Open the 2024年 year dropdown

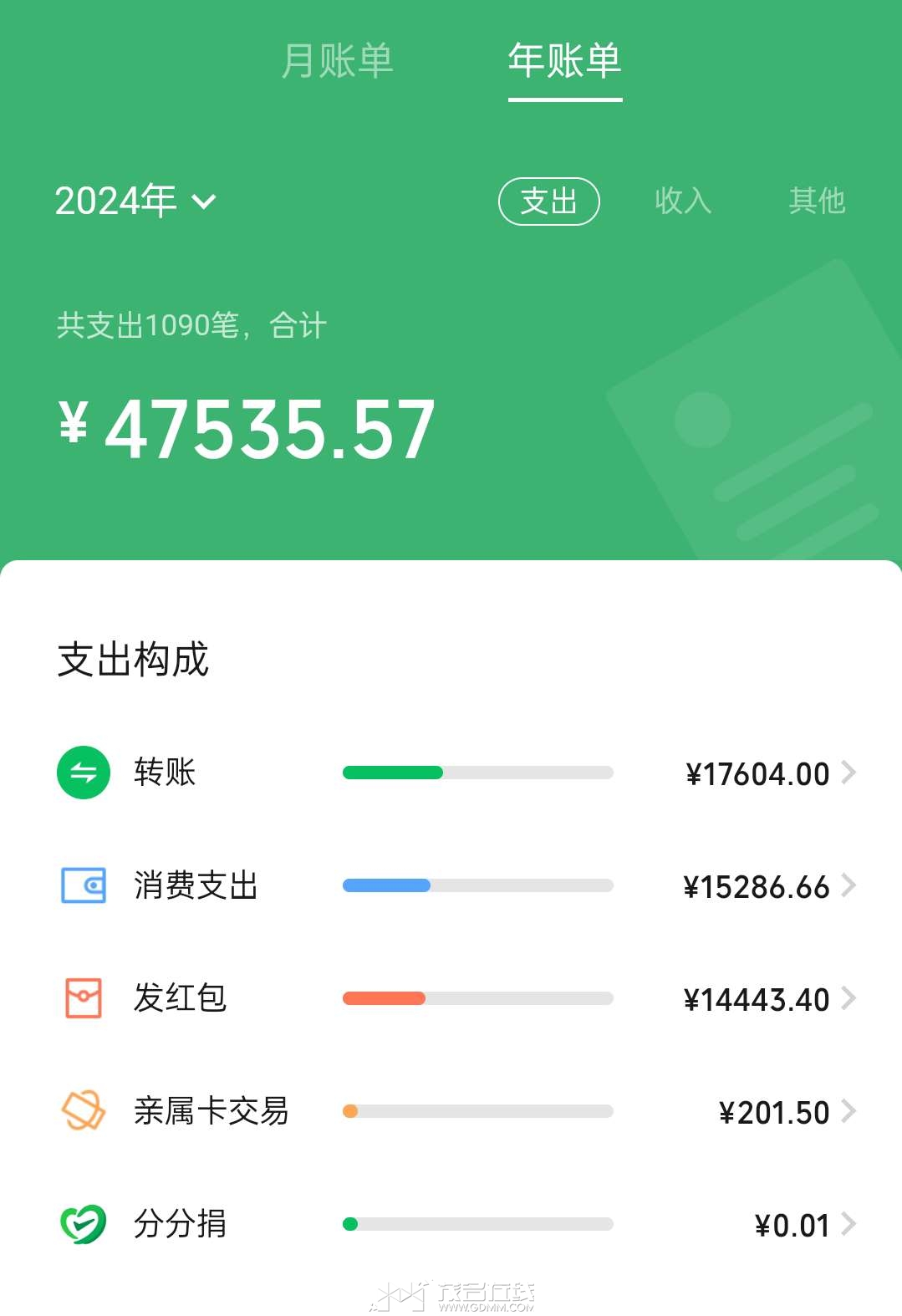click(135, 201)
